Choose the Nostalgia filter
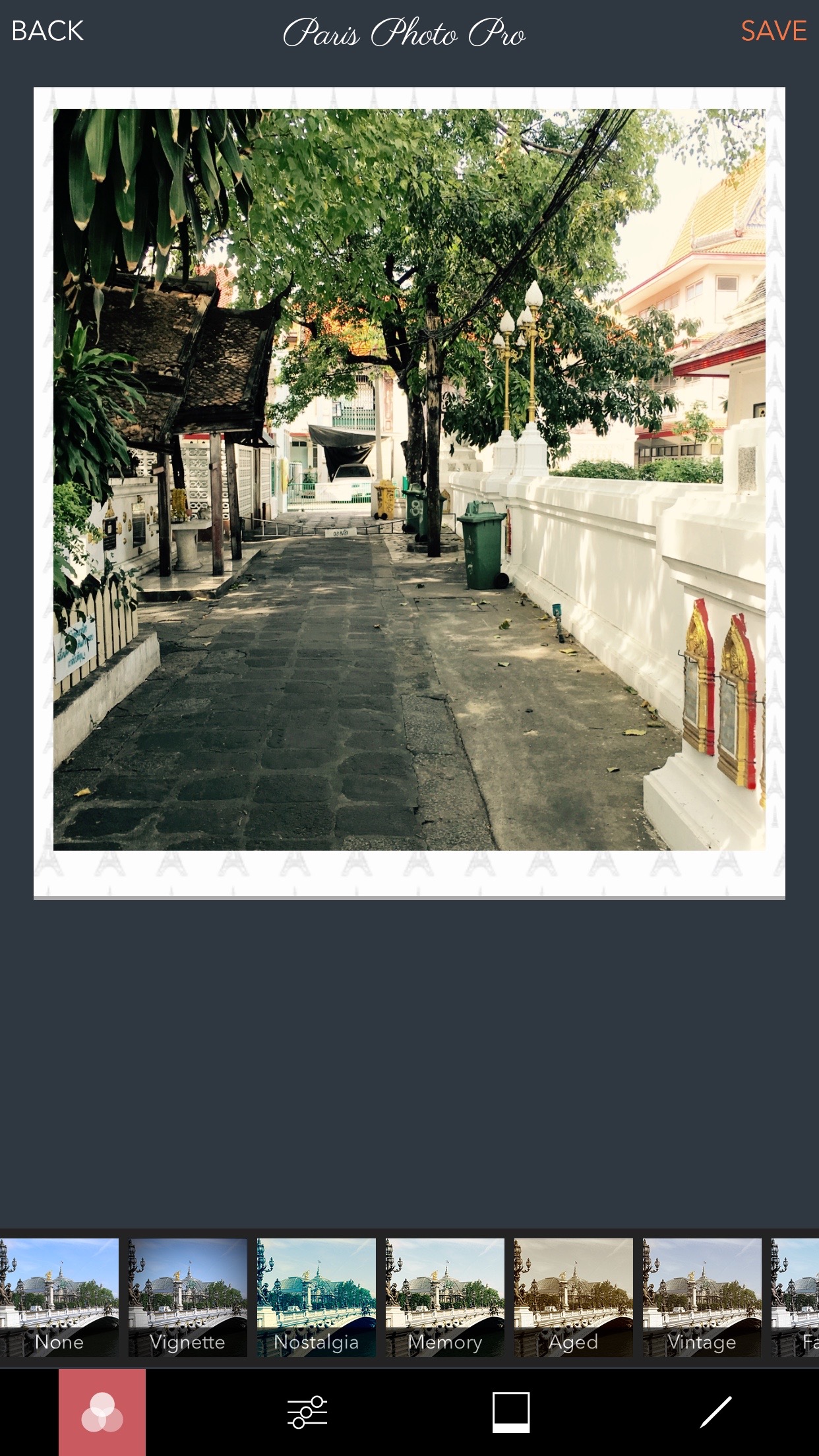 click(x=317, y=1297)
